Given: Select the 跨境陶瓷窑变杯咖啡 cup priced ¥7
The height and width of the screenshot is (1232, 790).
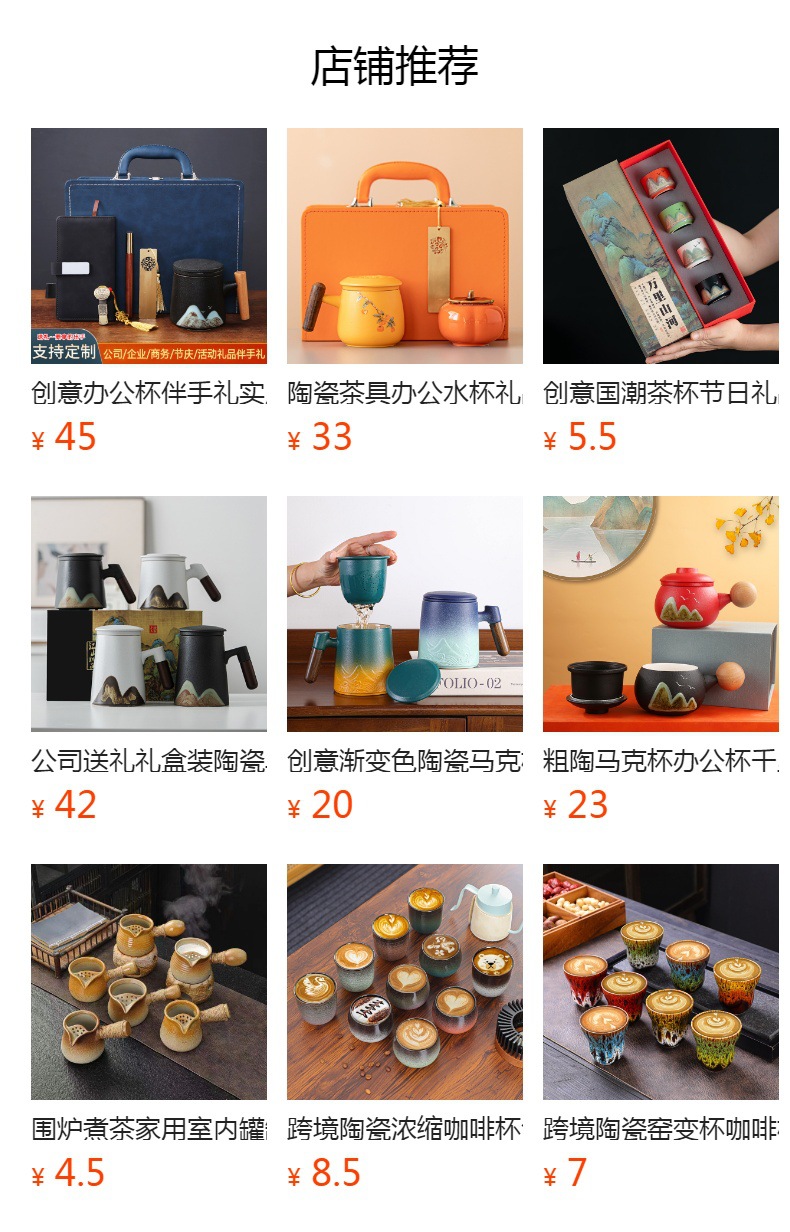Looking at the screenshot, I should tap(660, 982).
